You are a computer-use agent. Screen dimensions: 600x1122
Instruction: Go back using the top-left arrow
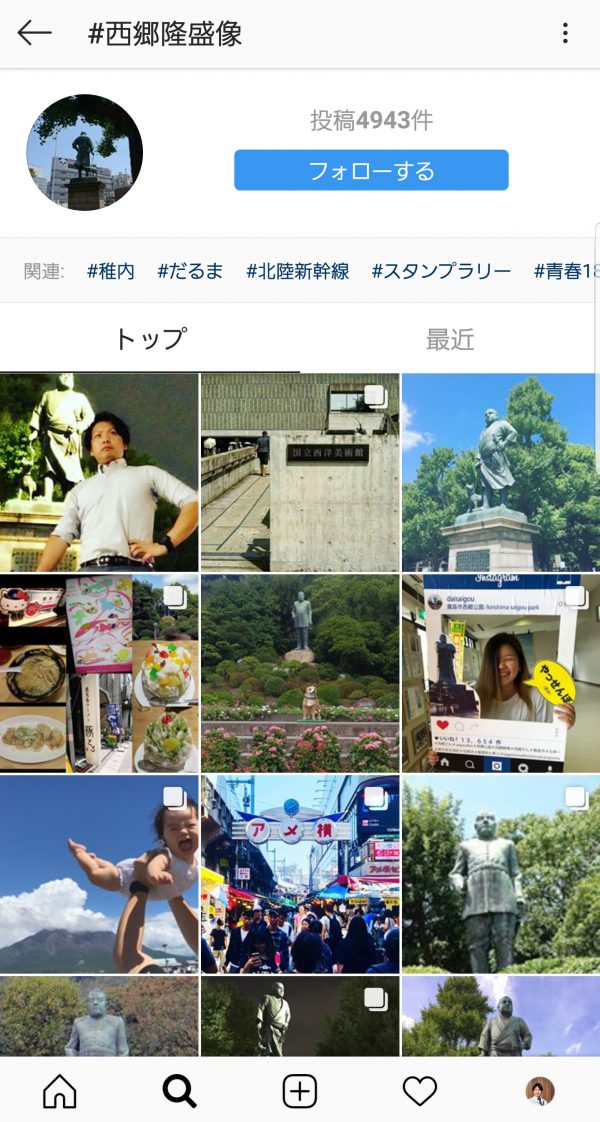(x=34, y=33)
